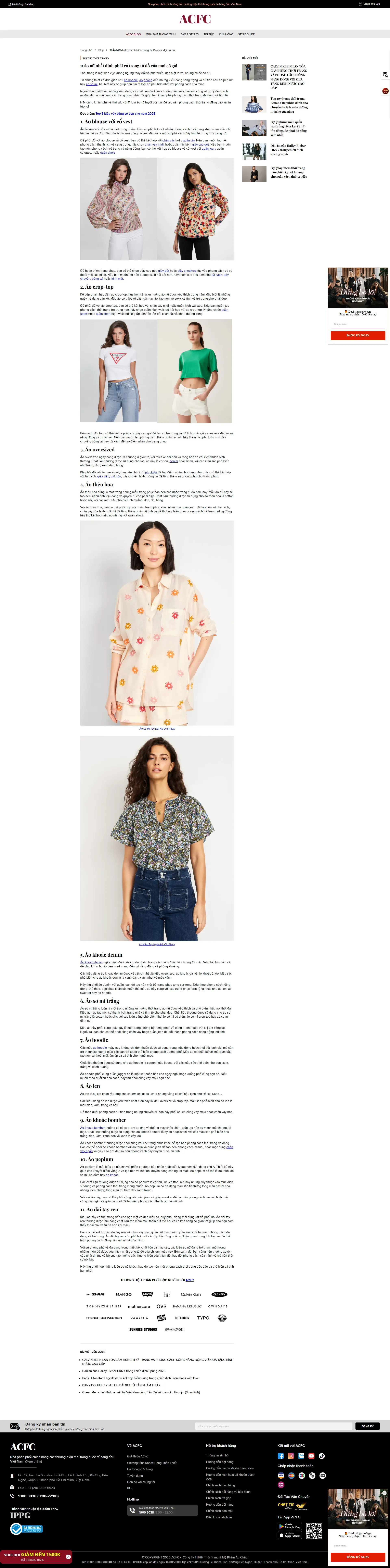Open the STYLE GUIDE menu item
390x1568 pixels.
pyautogui.click(x=246, y=34)
